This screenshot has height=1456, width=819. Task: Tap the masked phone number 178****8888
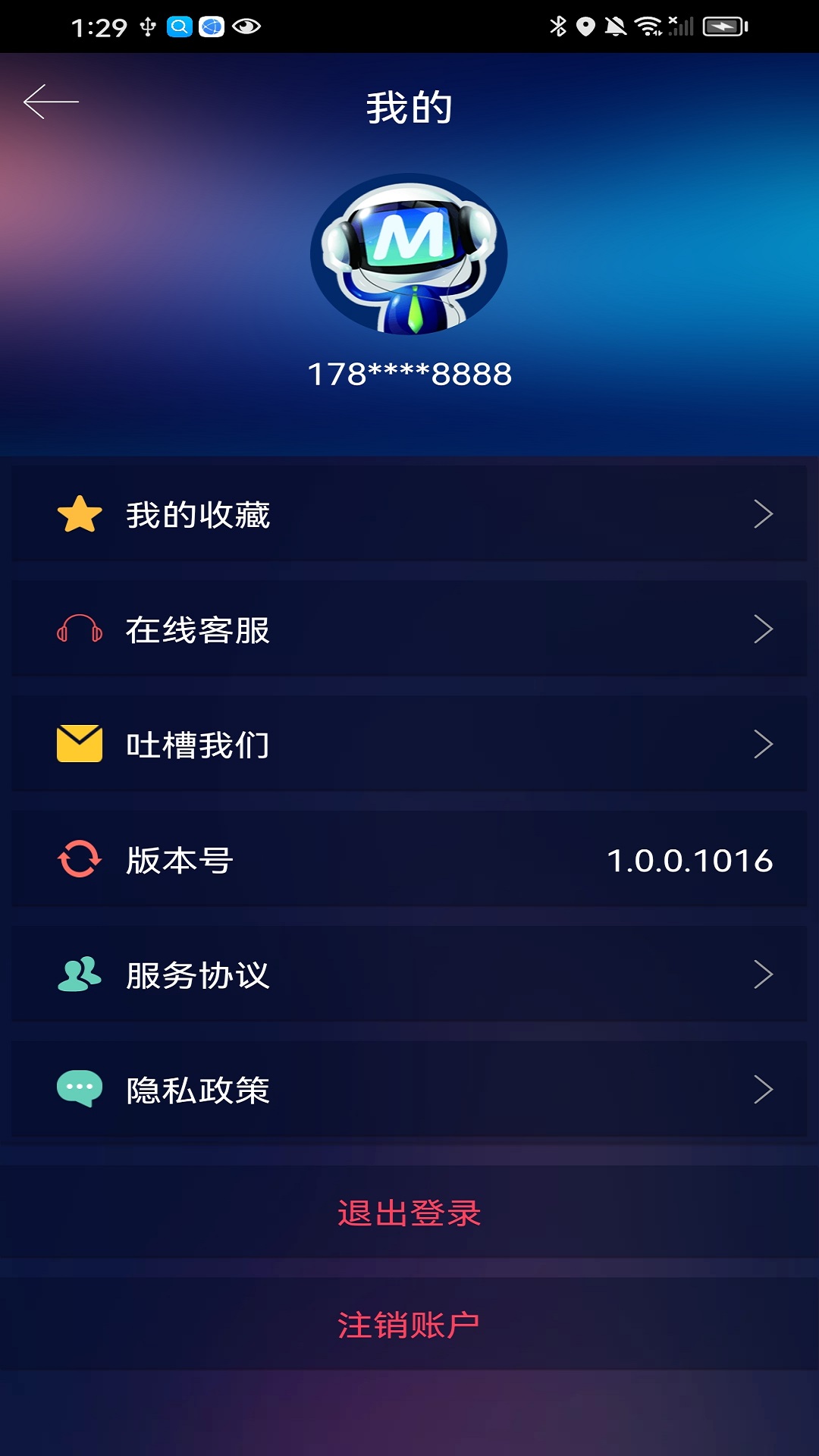click(409, 372)
